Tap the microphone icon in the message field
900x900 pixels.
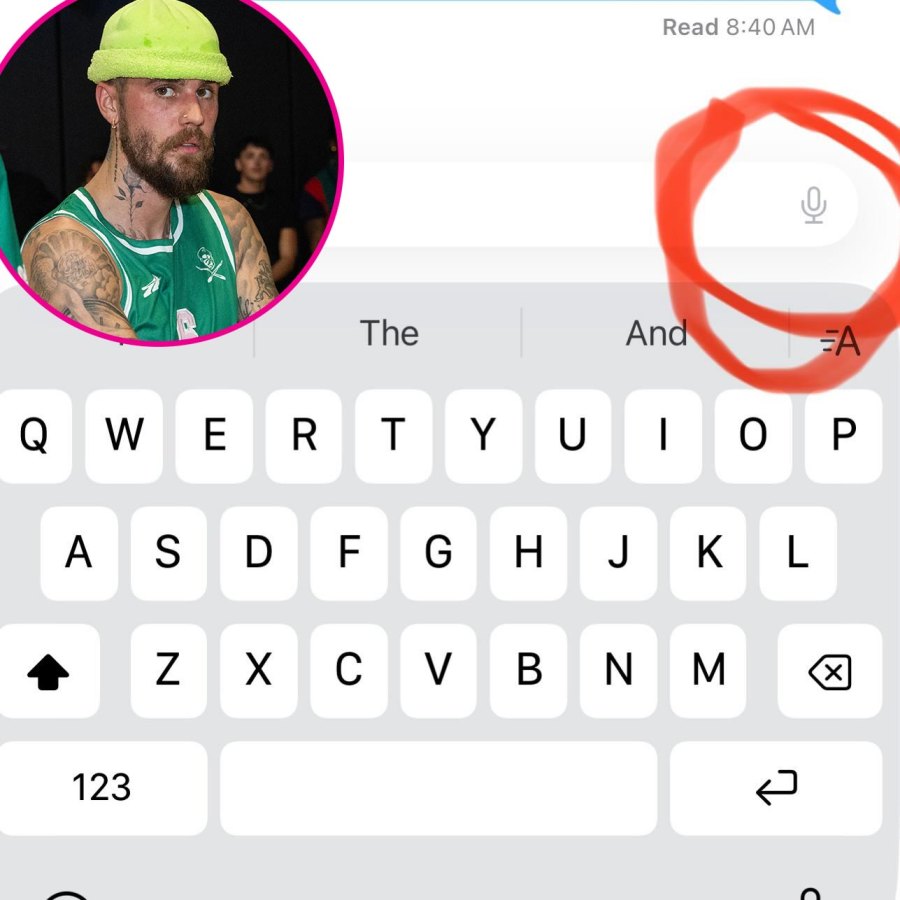tap(814, 205)
